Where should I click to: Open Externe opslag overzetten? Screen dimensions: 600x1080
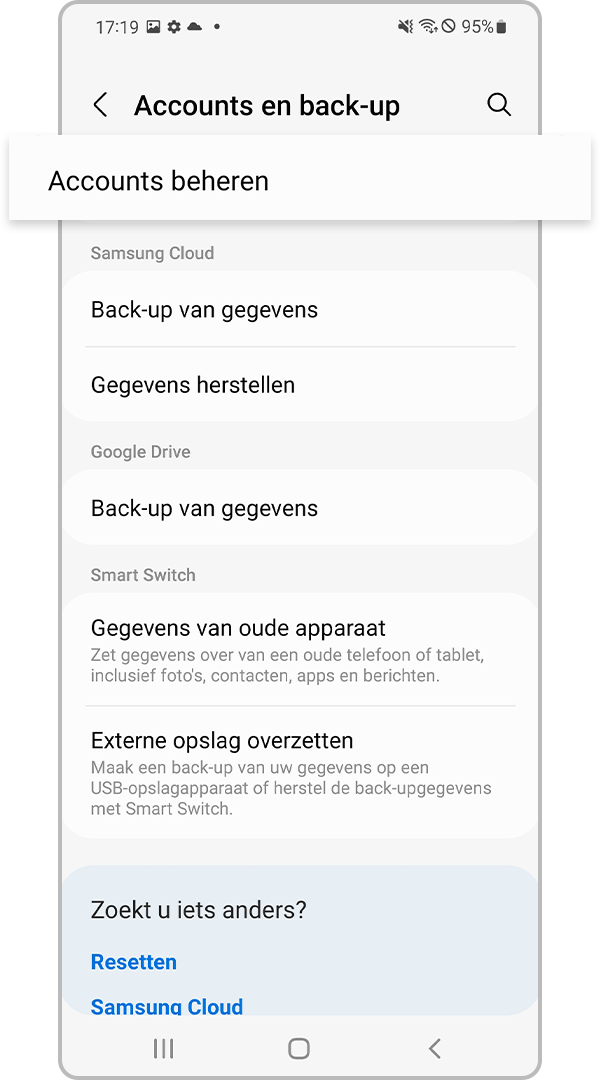click(299, 771)
